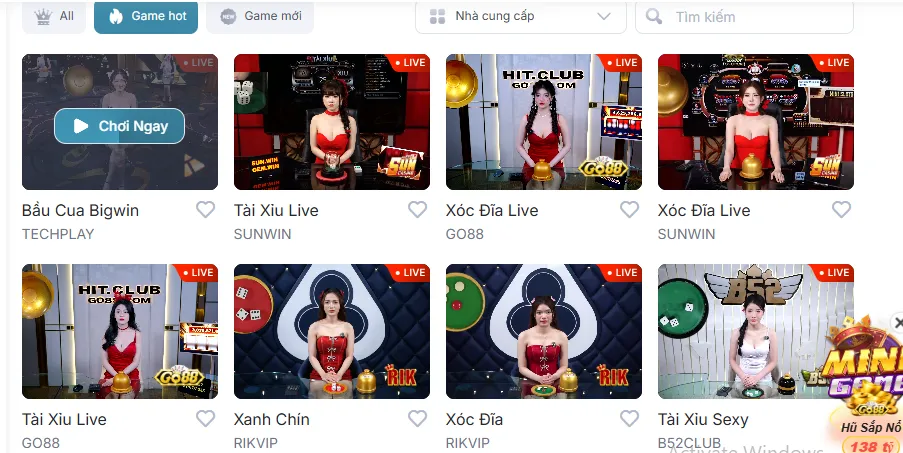Viewport: 903px width, 453px height.
Task: Favorite Bầu Cua Bigwin with the heart
Action: (205, 210)
